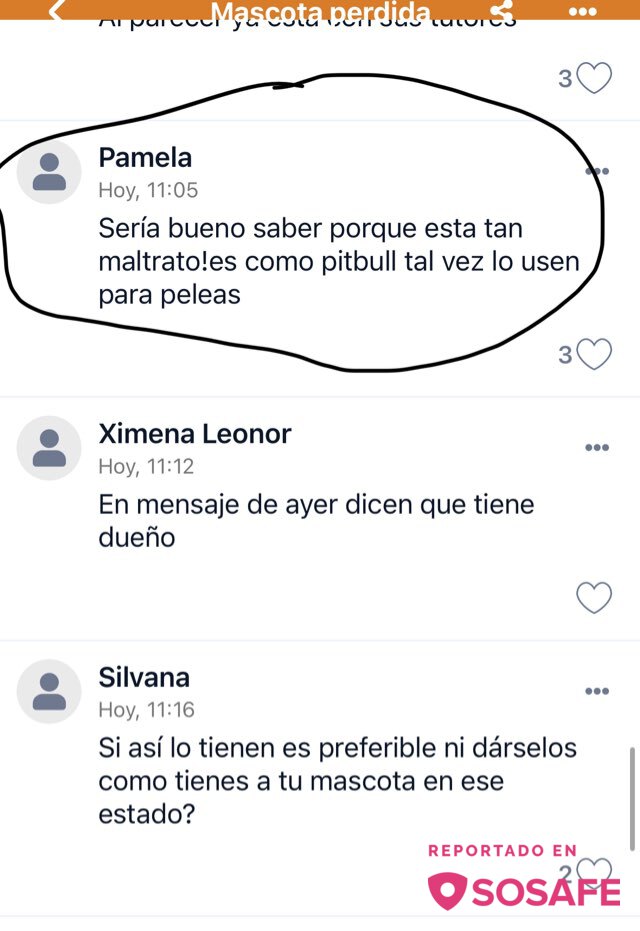Open options for Pamela's comment
Viewport: 640px width, 931px height.
pyautogui.click(x=596, y=172)
